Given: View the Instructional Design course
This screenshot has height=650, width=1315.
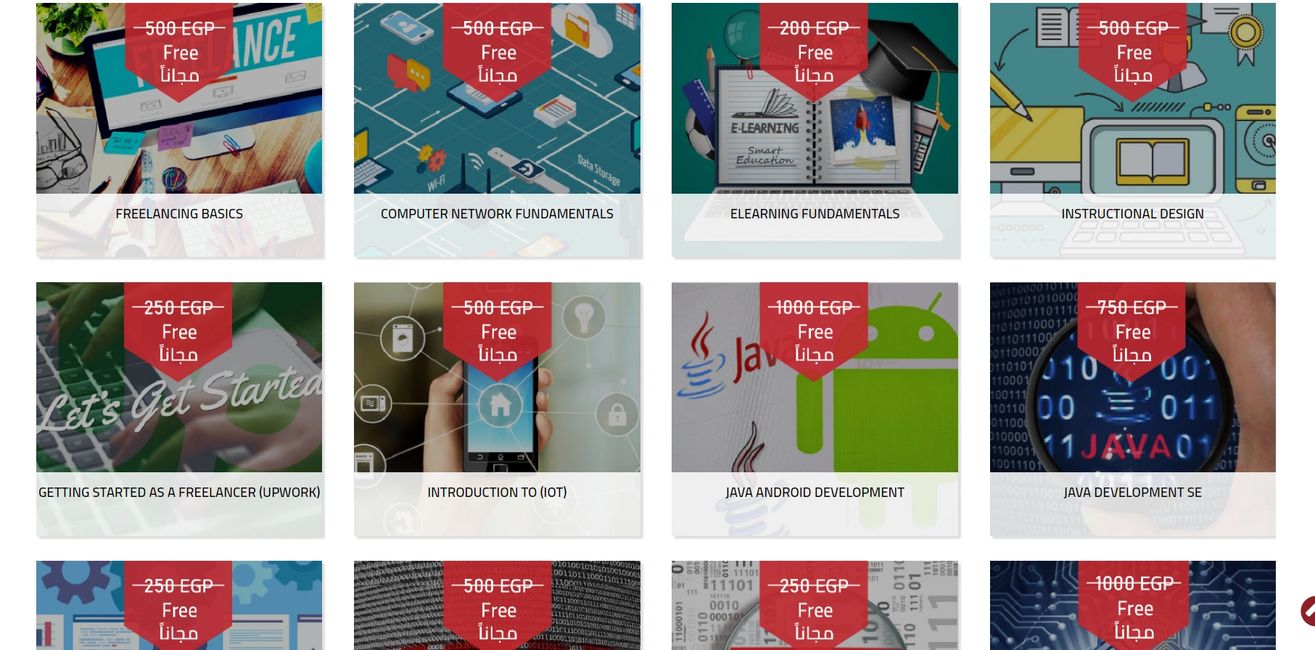Looking at the screenshot, I should (1132, 213).
